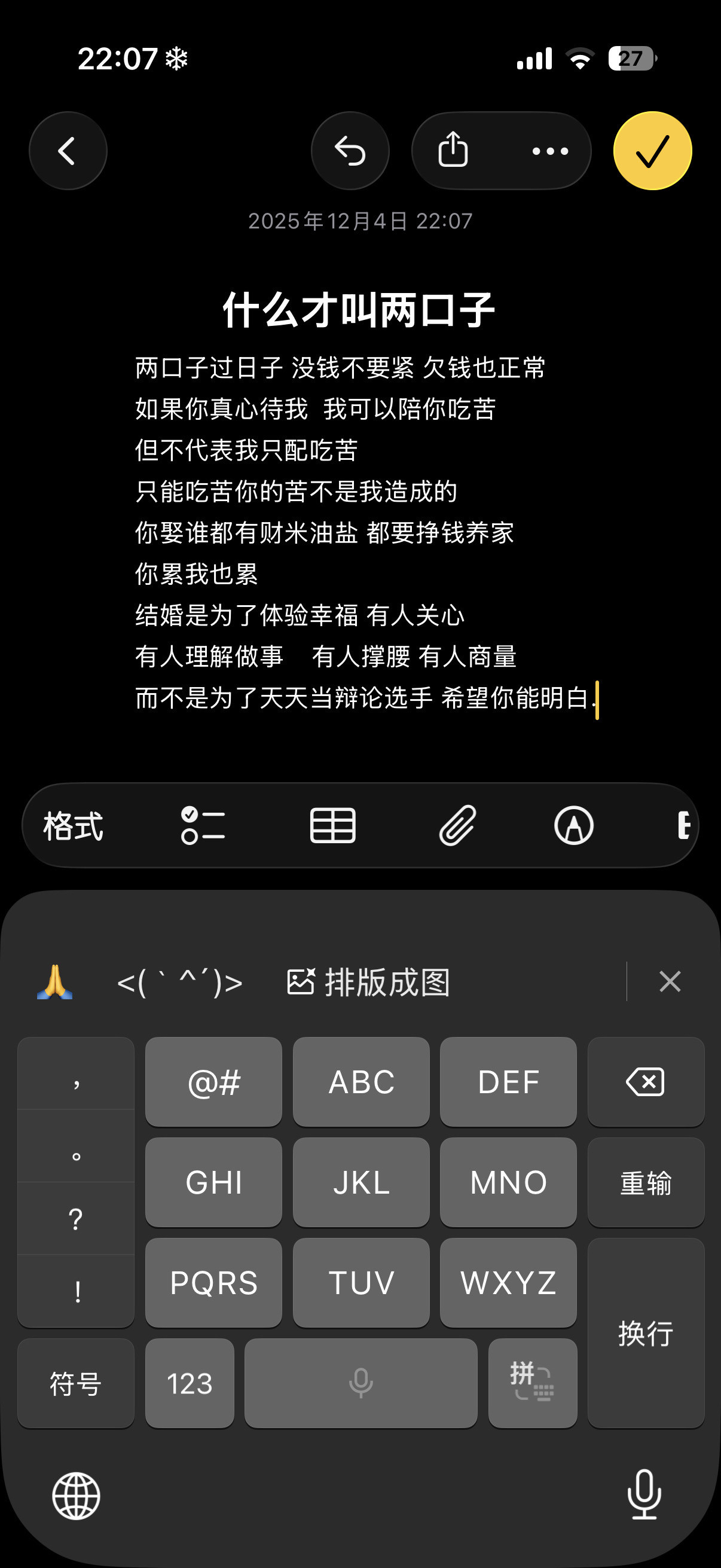721x1568 pixels.
Task: Open the more options (...) icon
Action: pyautogui.click(x=548, y=151)
